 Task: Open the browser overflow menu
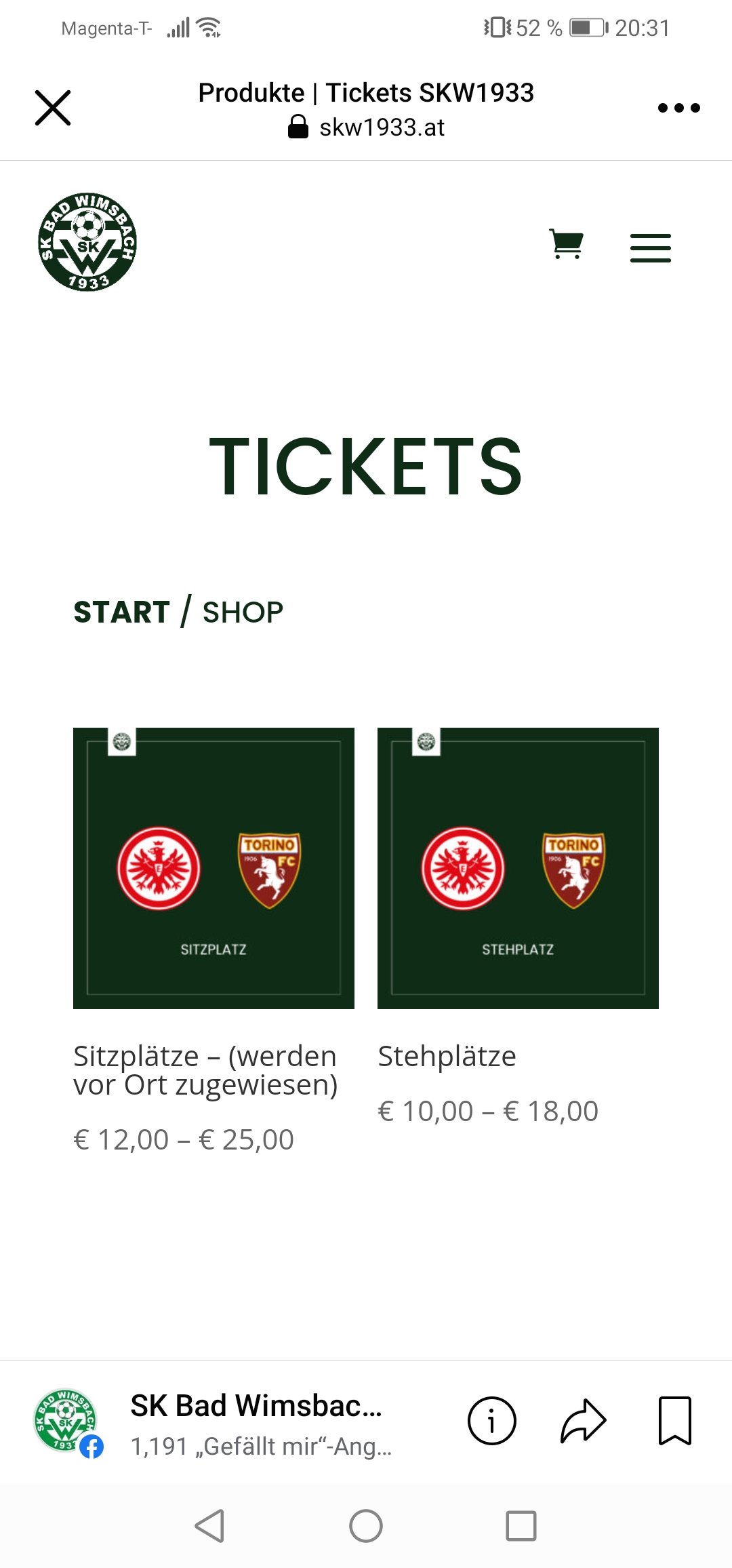pyautogui.click(x=678, y=108)
